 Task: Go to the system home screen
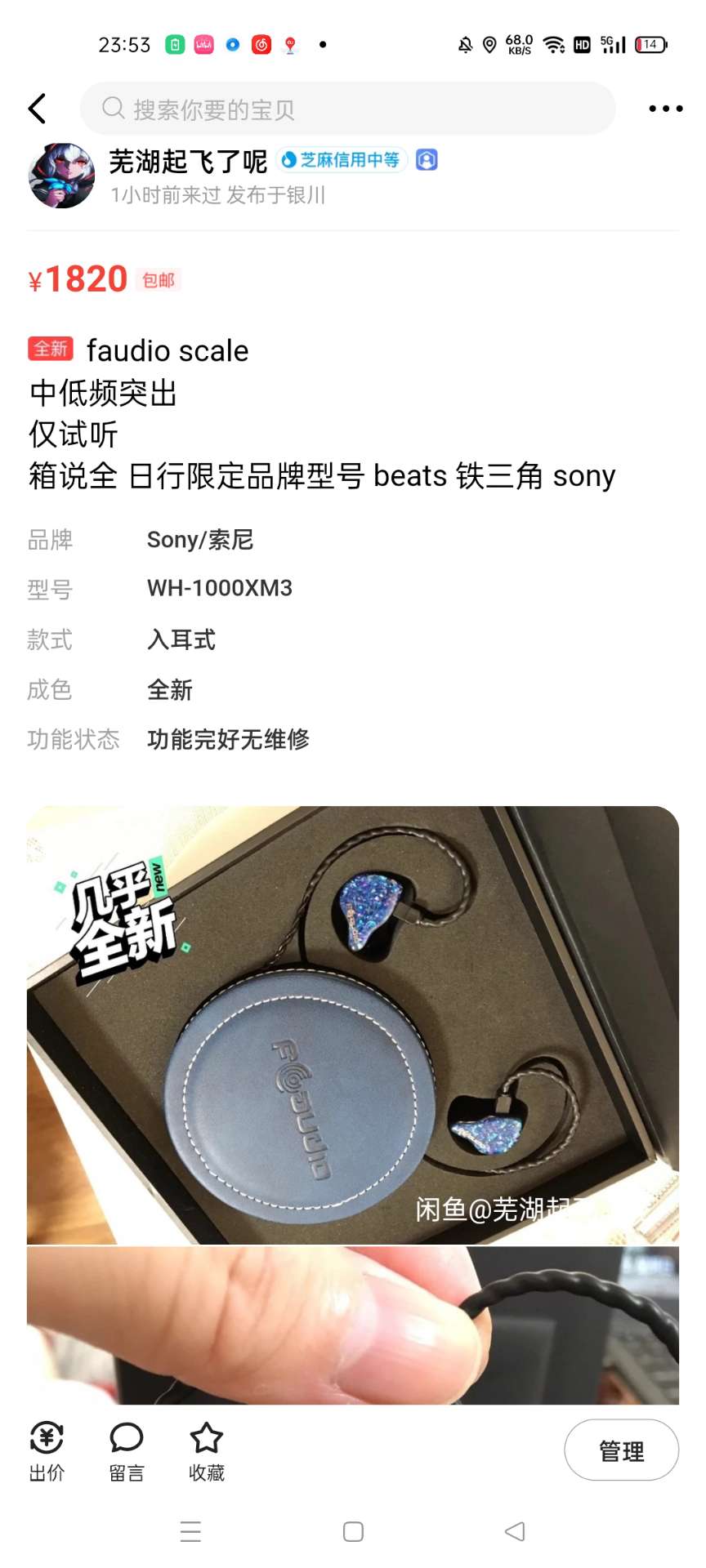click(353, 1531)
